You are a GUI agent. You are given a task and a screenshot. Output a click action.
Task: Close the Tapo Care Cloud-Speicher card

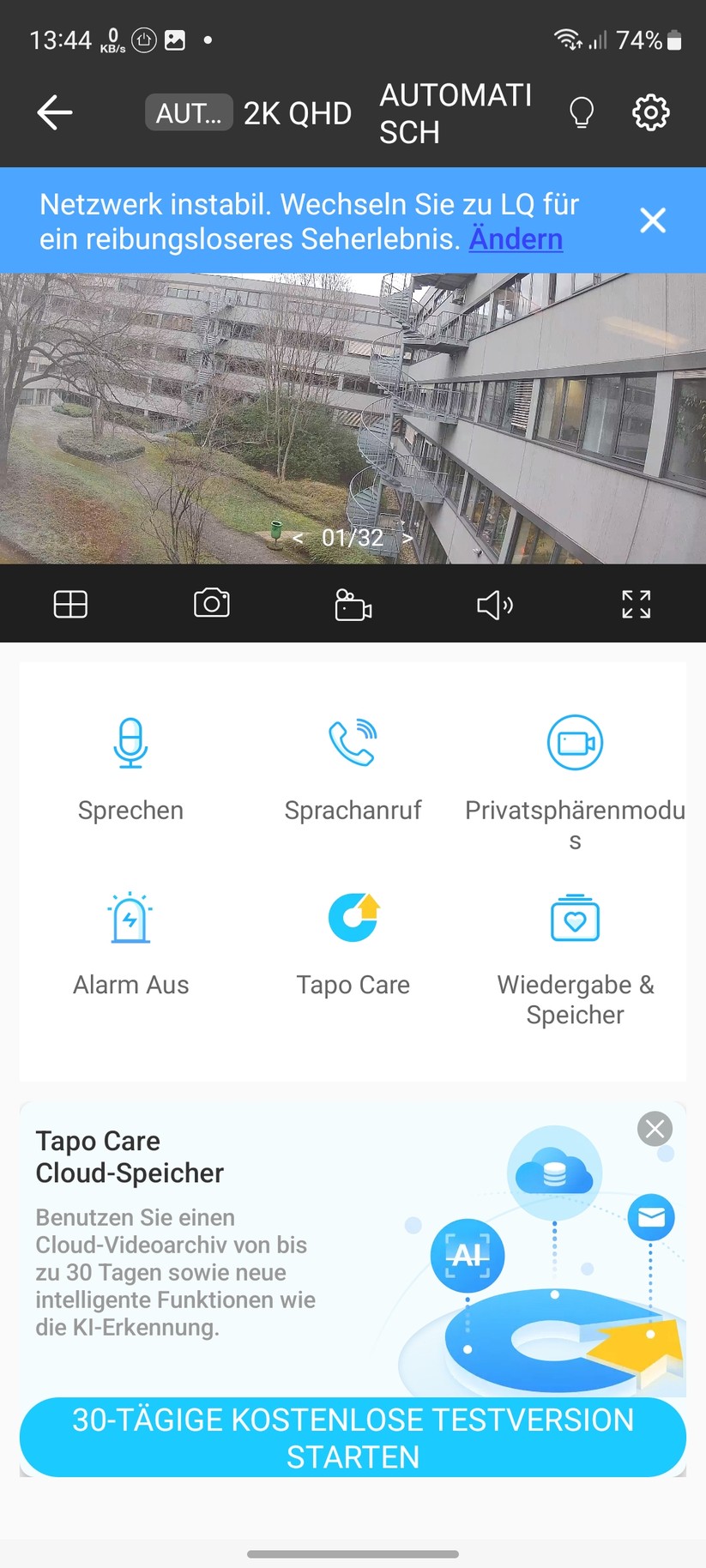[655, 1129]
